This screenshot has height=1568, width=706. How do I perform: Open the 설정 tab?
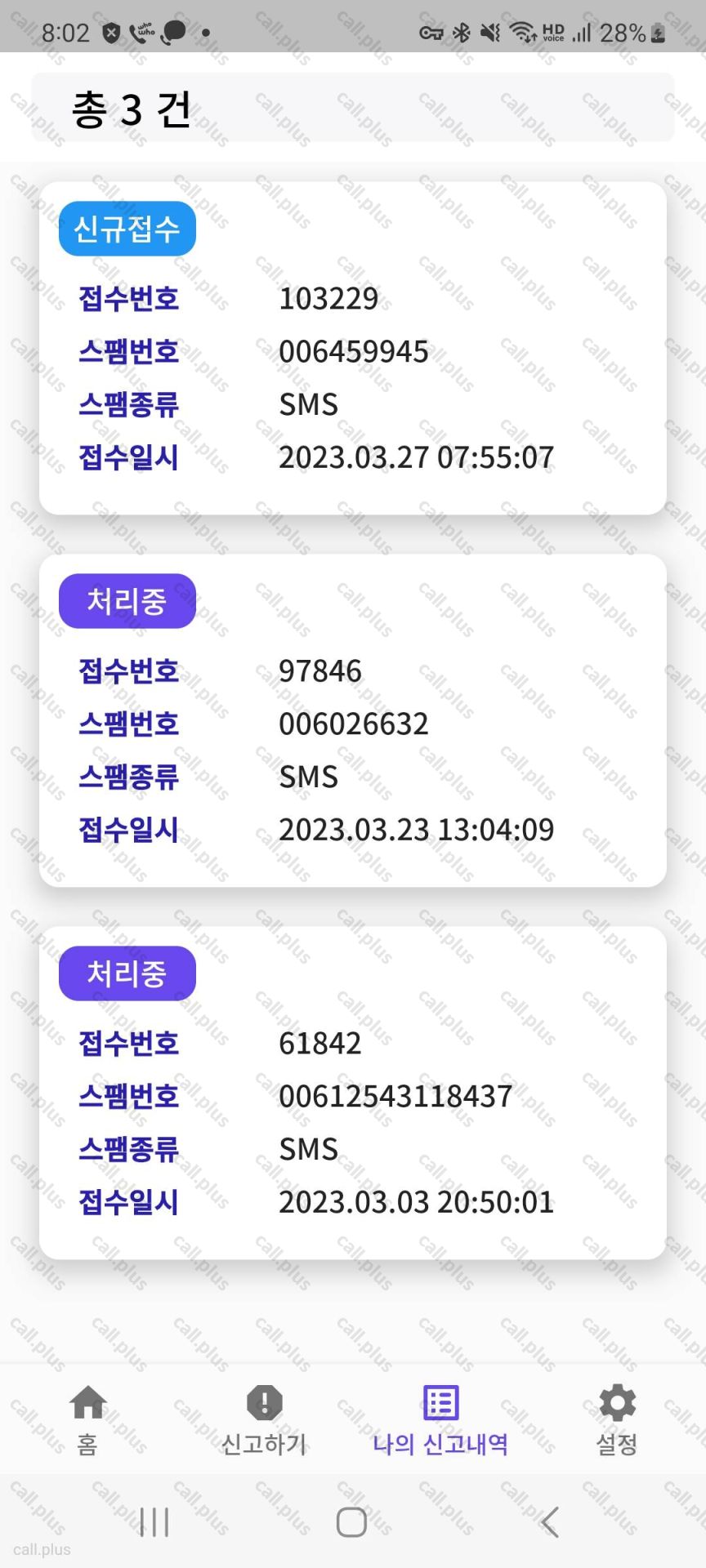click(x=617, y=1420)
